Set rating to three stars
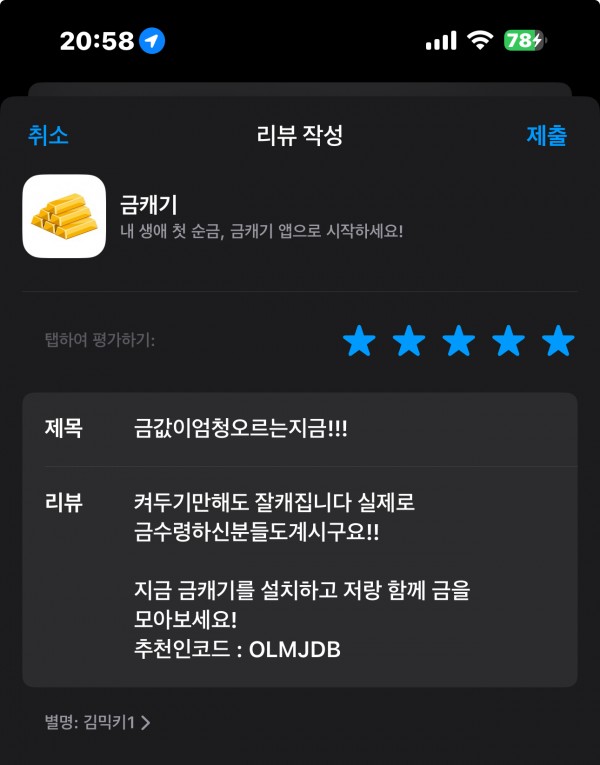 (459, 341)
